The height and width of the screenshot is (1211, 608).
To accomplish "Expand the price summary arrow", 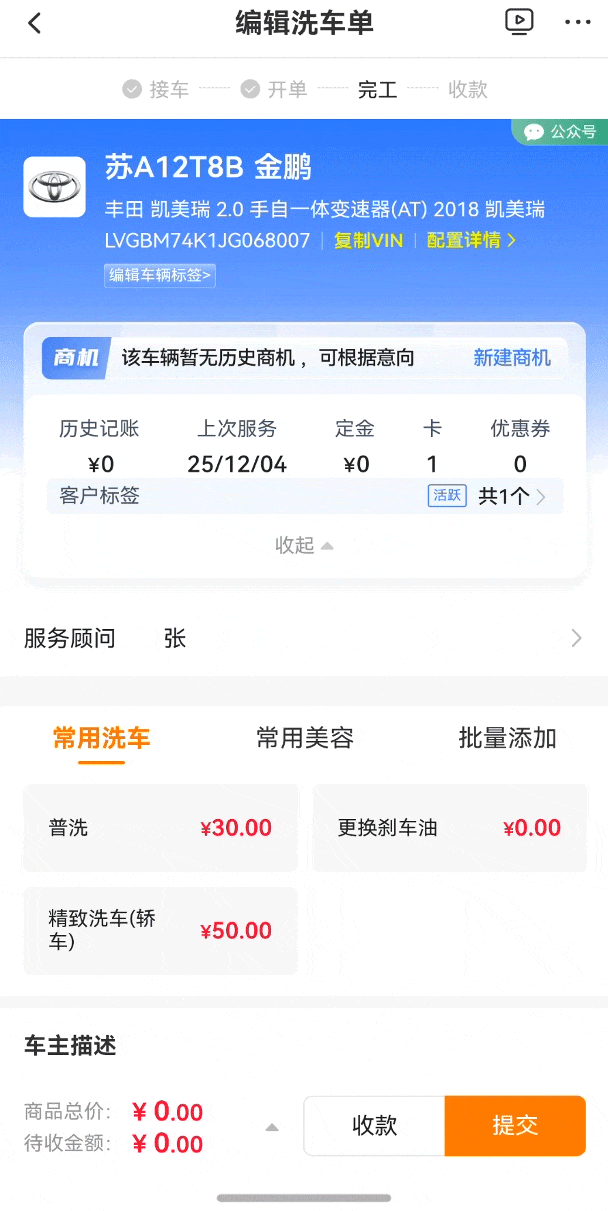I will (271, 1128).
